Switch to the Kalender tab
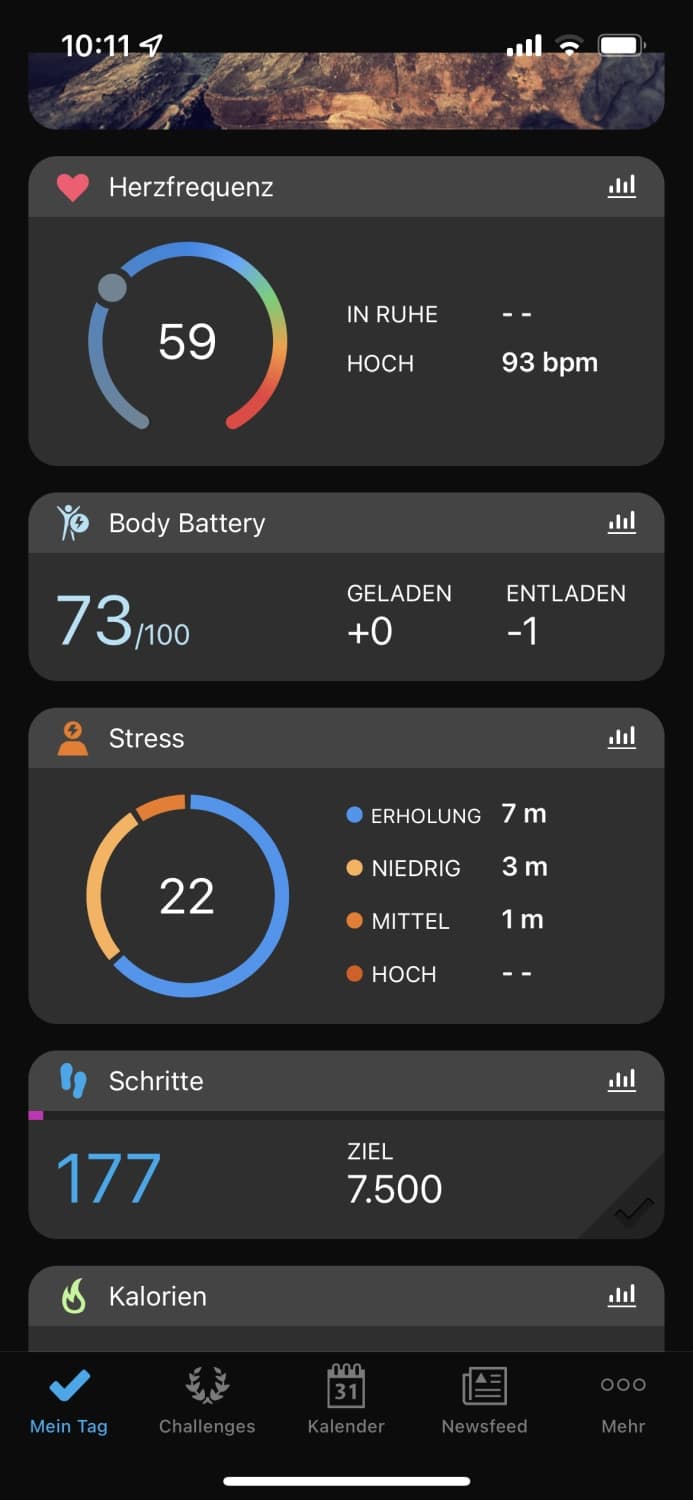Screen dimensions: 693x1500 click(x=346, y=1401)
